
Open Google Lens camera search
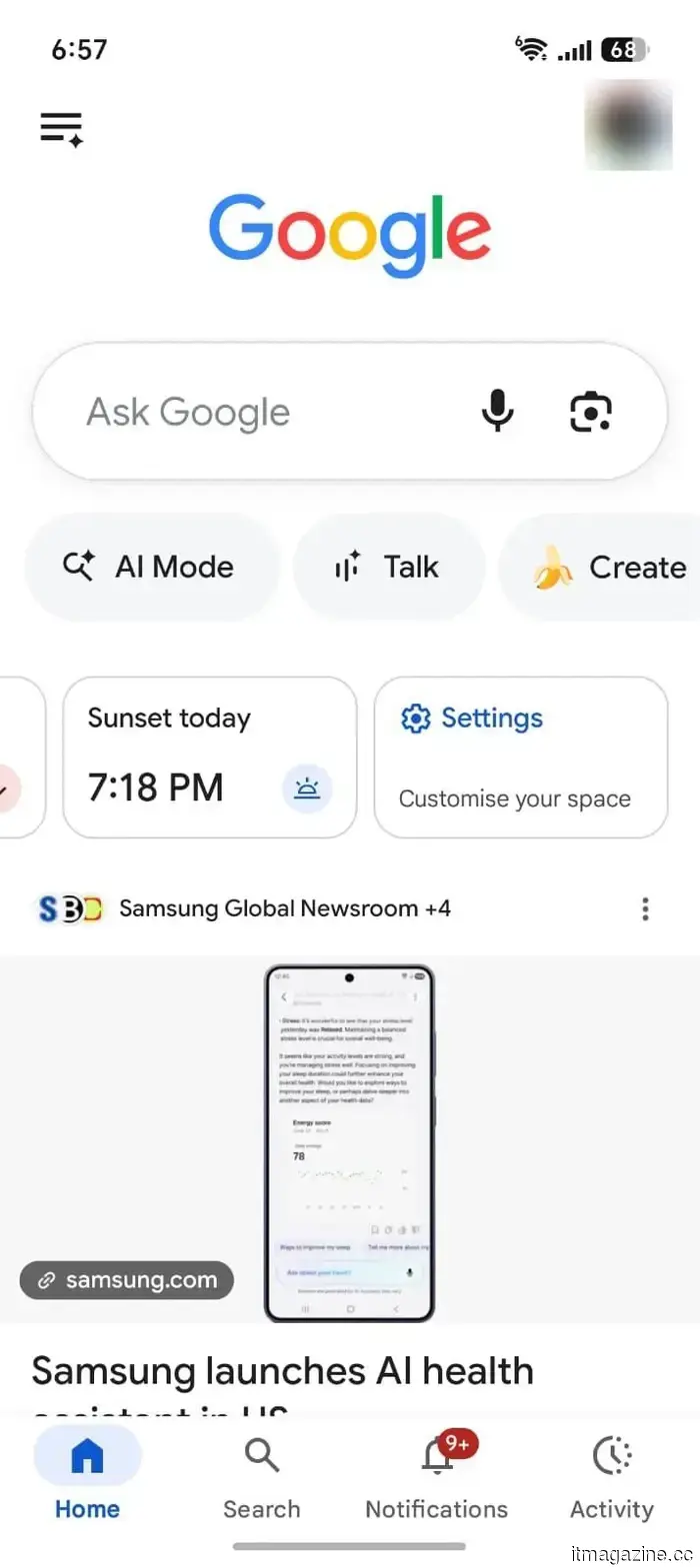pos(591,412)
